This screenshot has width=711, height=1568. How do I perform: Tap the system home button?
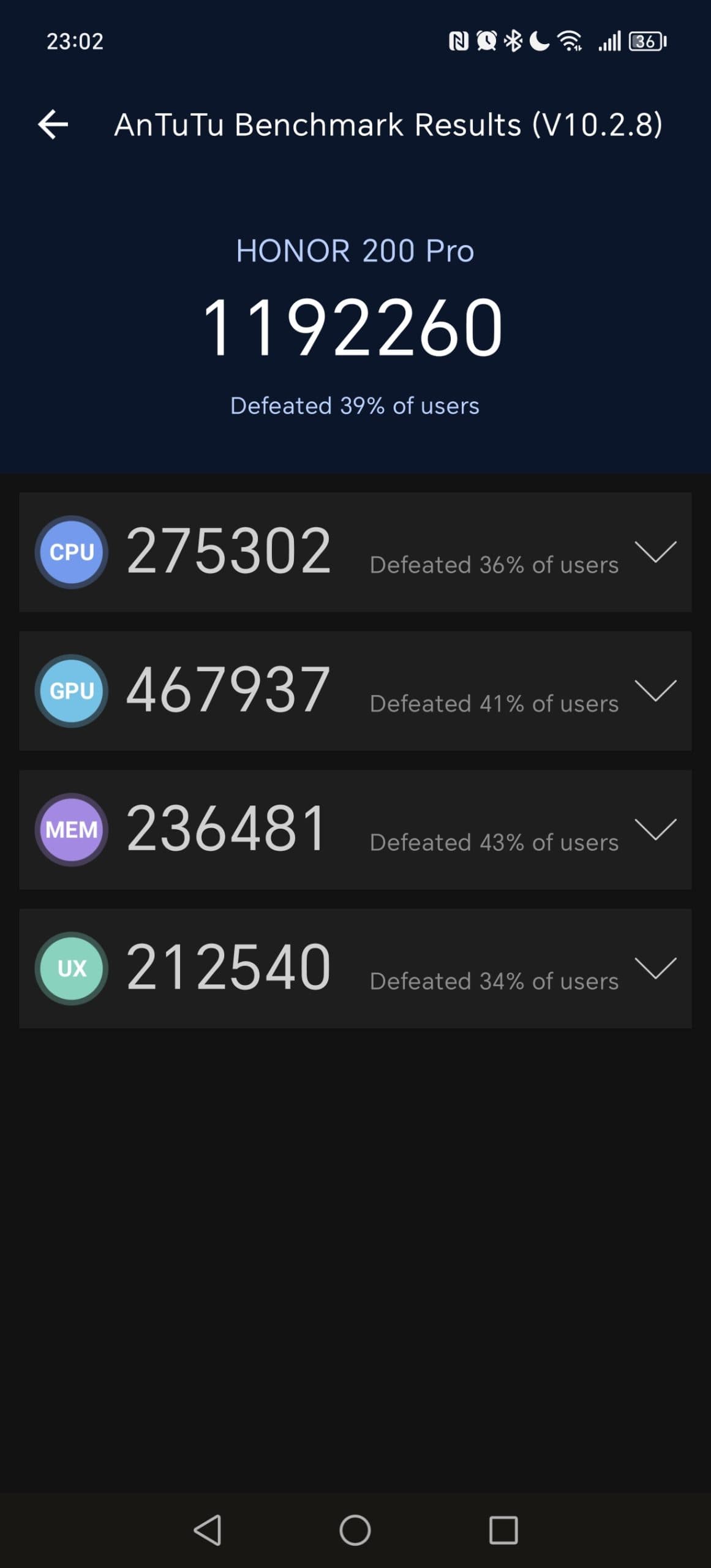click(355, 1530)
